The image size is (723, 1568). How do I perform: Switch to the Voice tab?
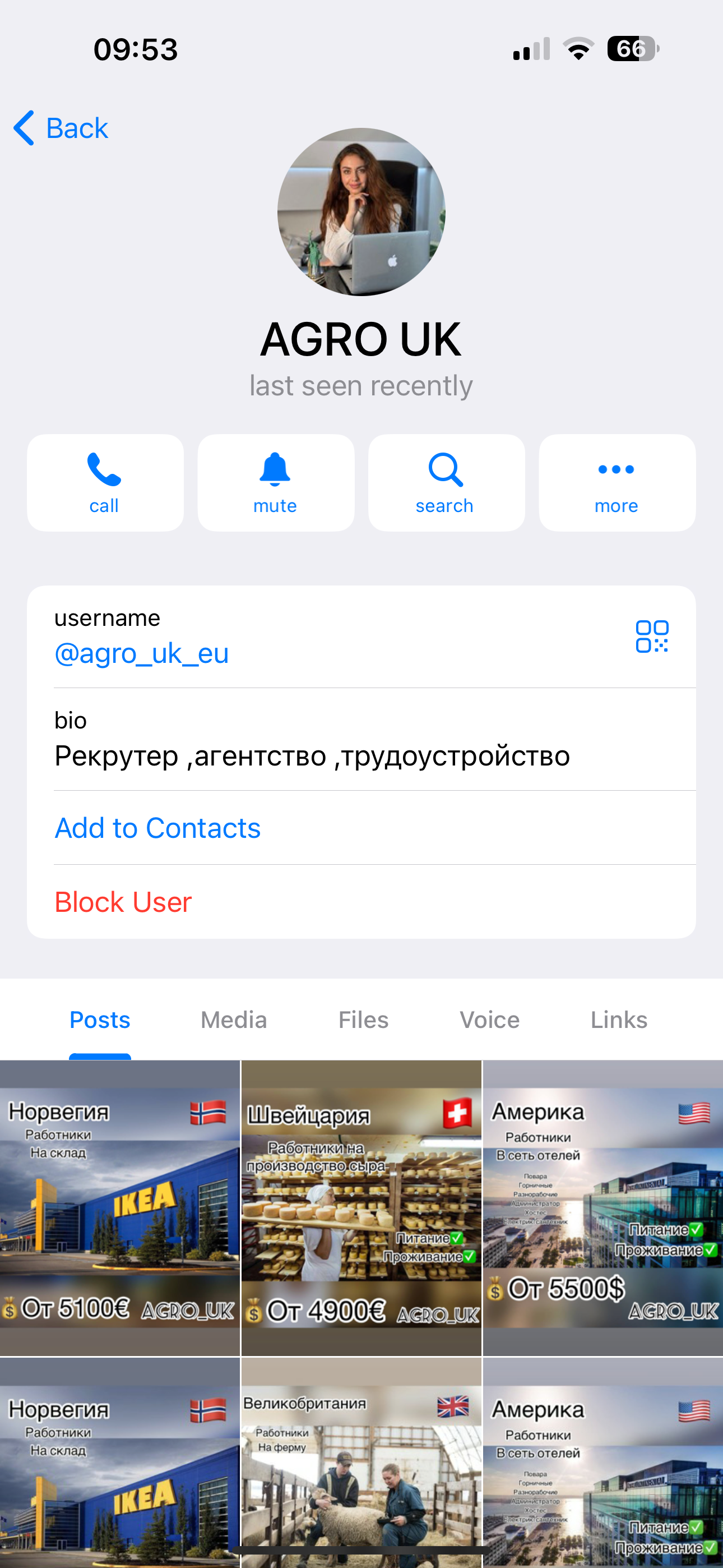click(489, 1020)
